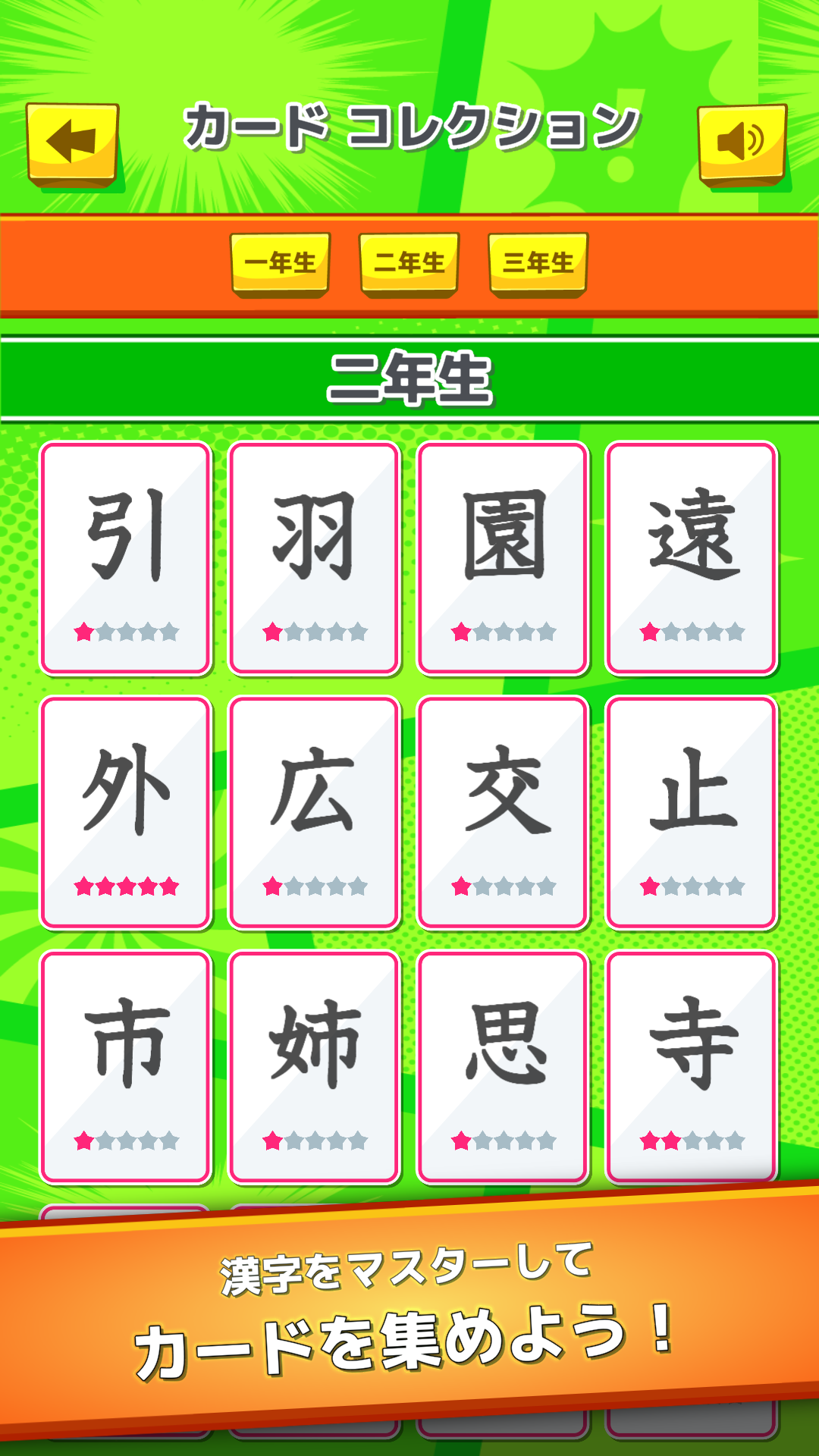The height and width of the screenshot is (1456, 819).
Task: Open the 姉 kanji card
Action: (314, 1062)
